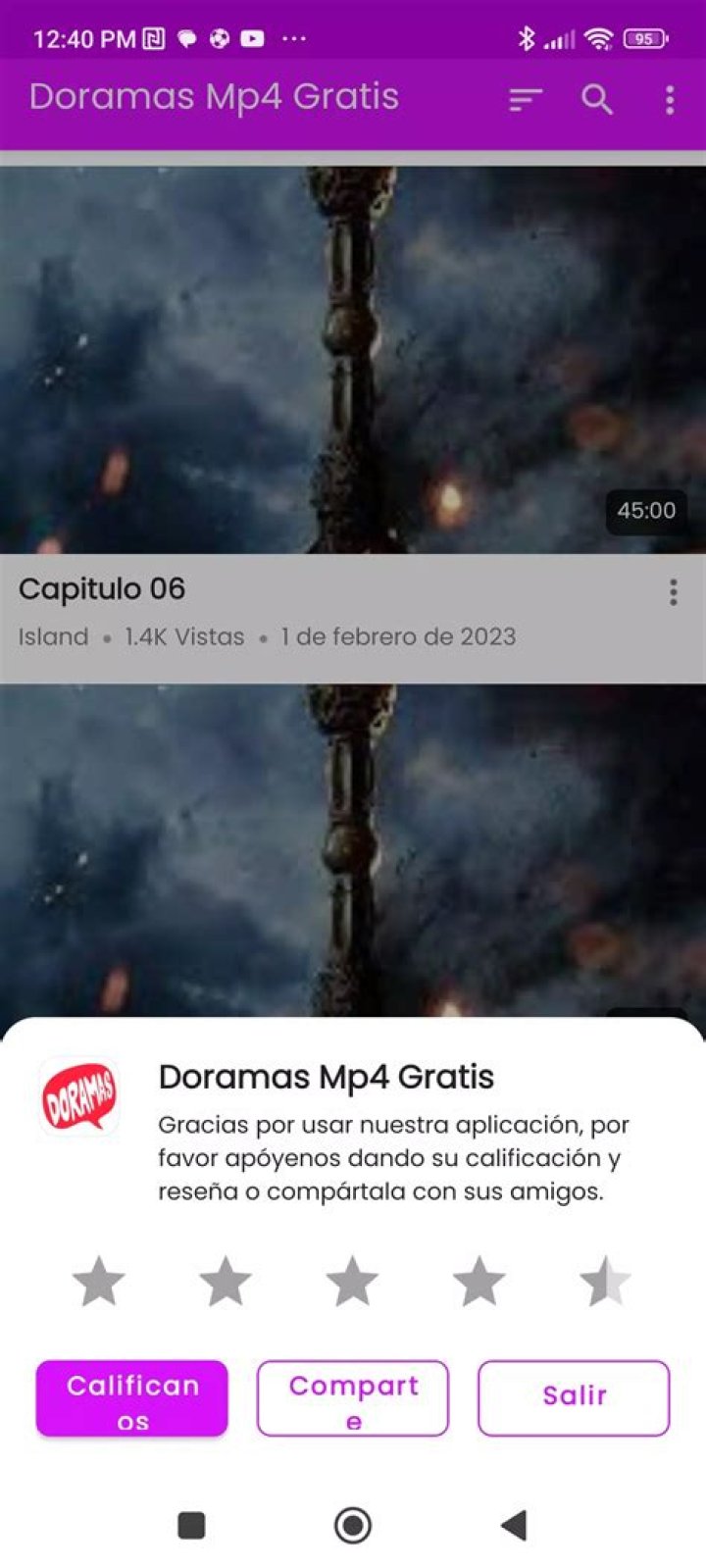Tap the three-dot menu next to YouTube icon

293,39
